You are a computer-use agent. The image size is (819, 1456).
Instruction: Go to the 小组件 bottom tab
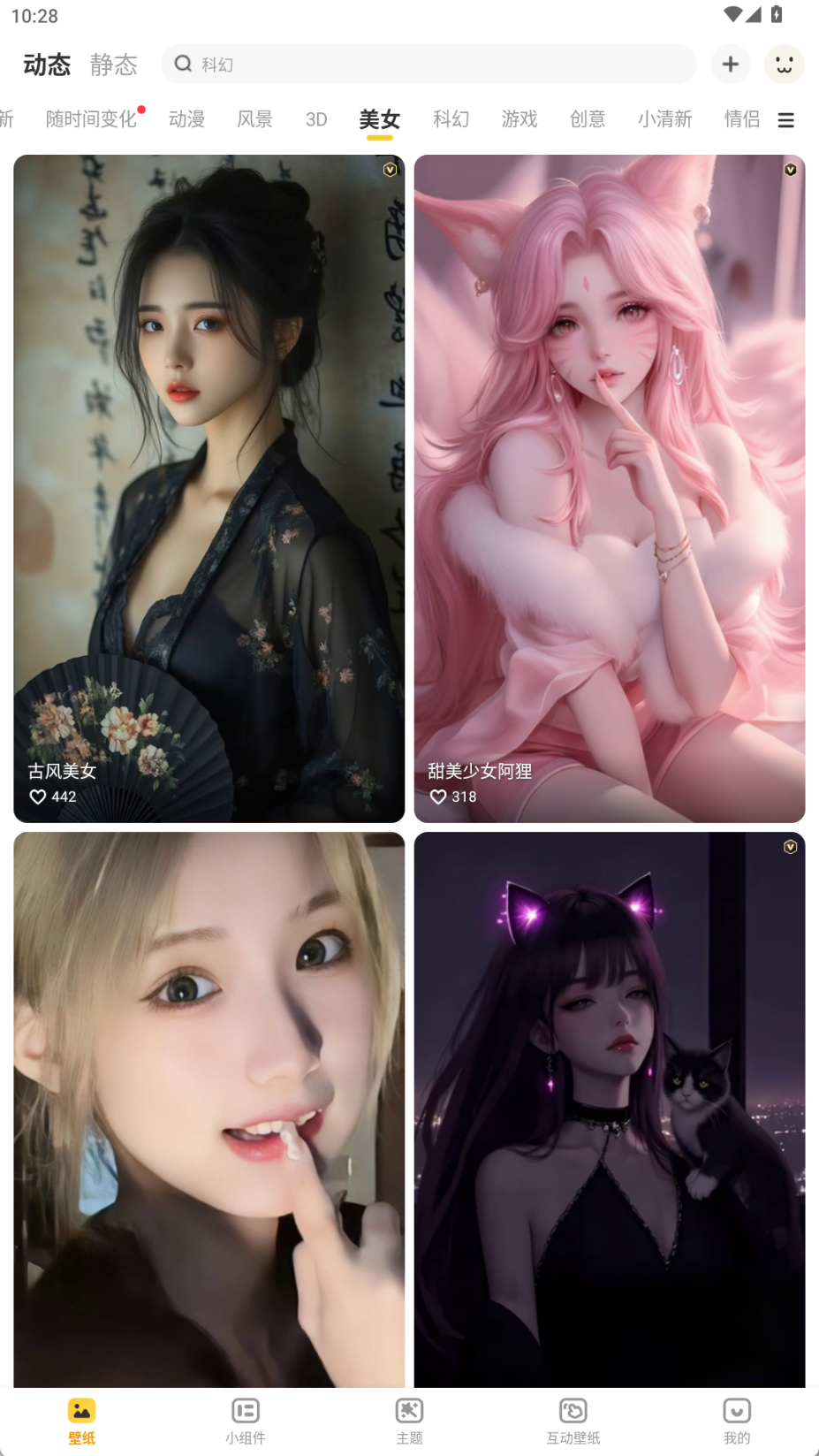(245, 1421)
